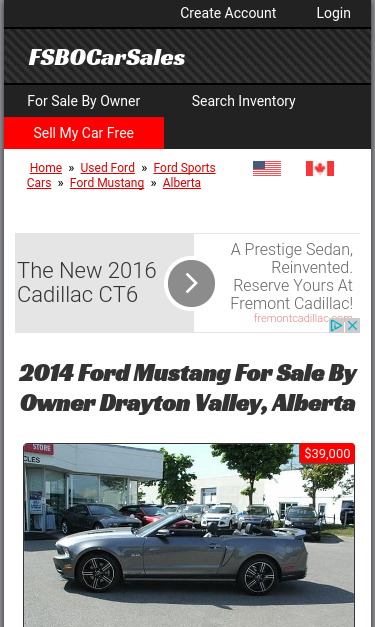Tap the arrow on the Cadillac CT6 ad
This screenshot has width=375, height=627.
click(191, 283)
